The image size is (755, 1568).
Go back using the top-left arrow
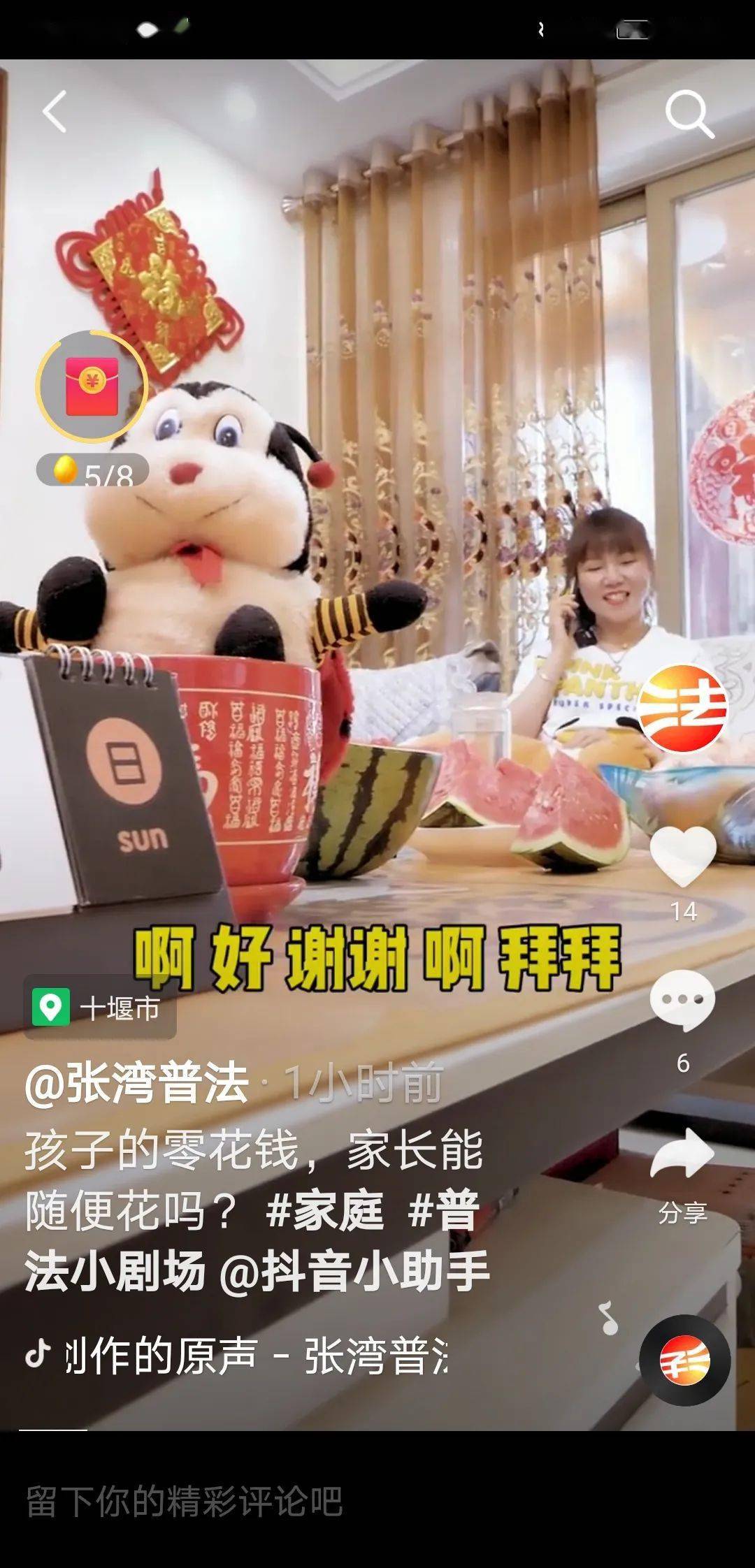(55, 112)
